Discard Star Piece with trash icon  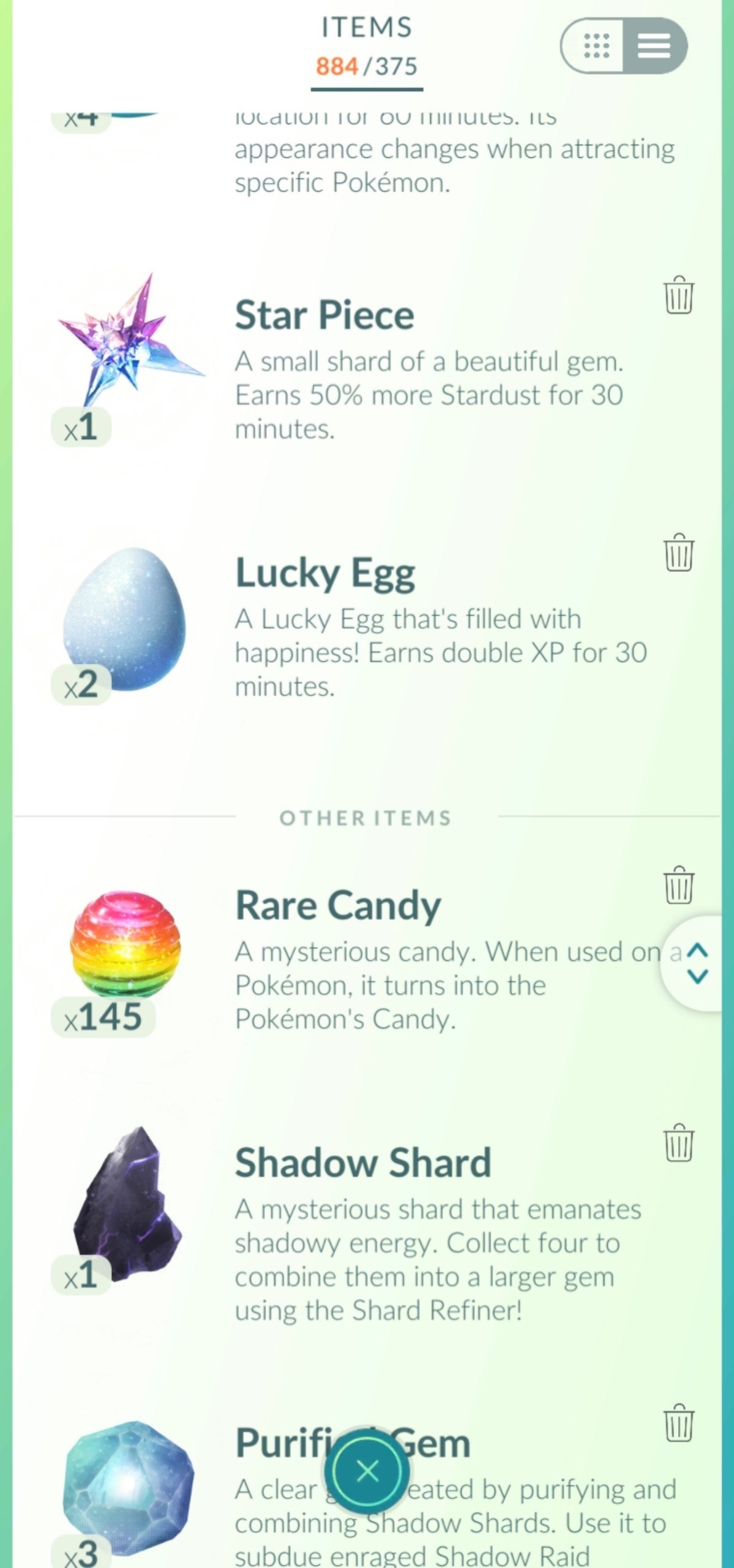[x=678, y=295]
